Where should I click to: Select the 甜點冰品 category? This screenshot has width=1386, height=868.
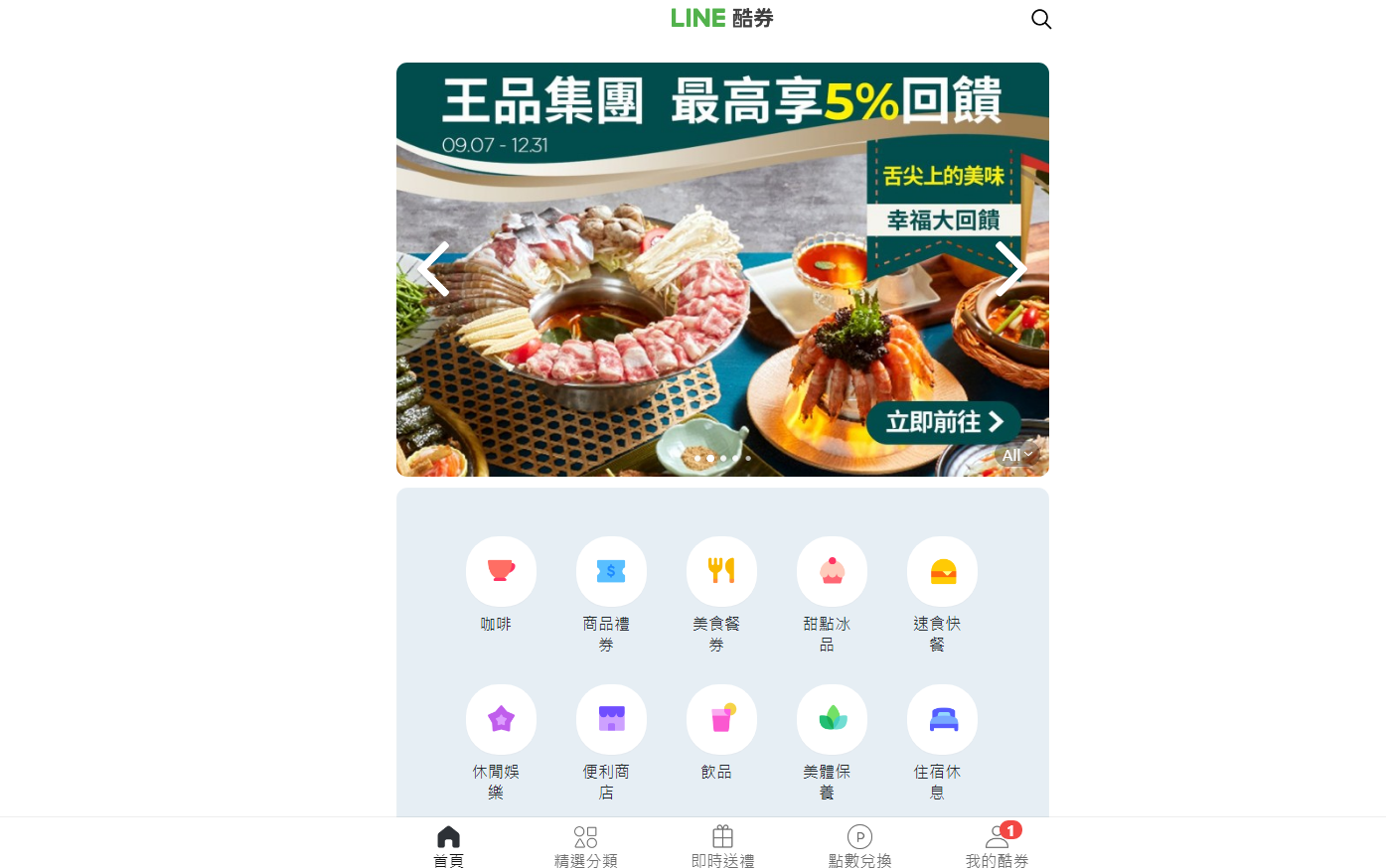click(832, 572)
